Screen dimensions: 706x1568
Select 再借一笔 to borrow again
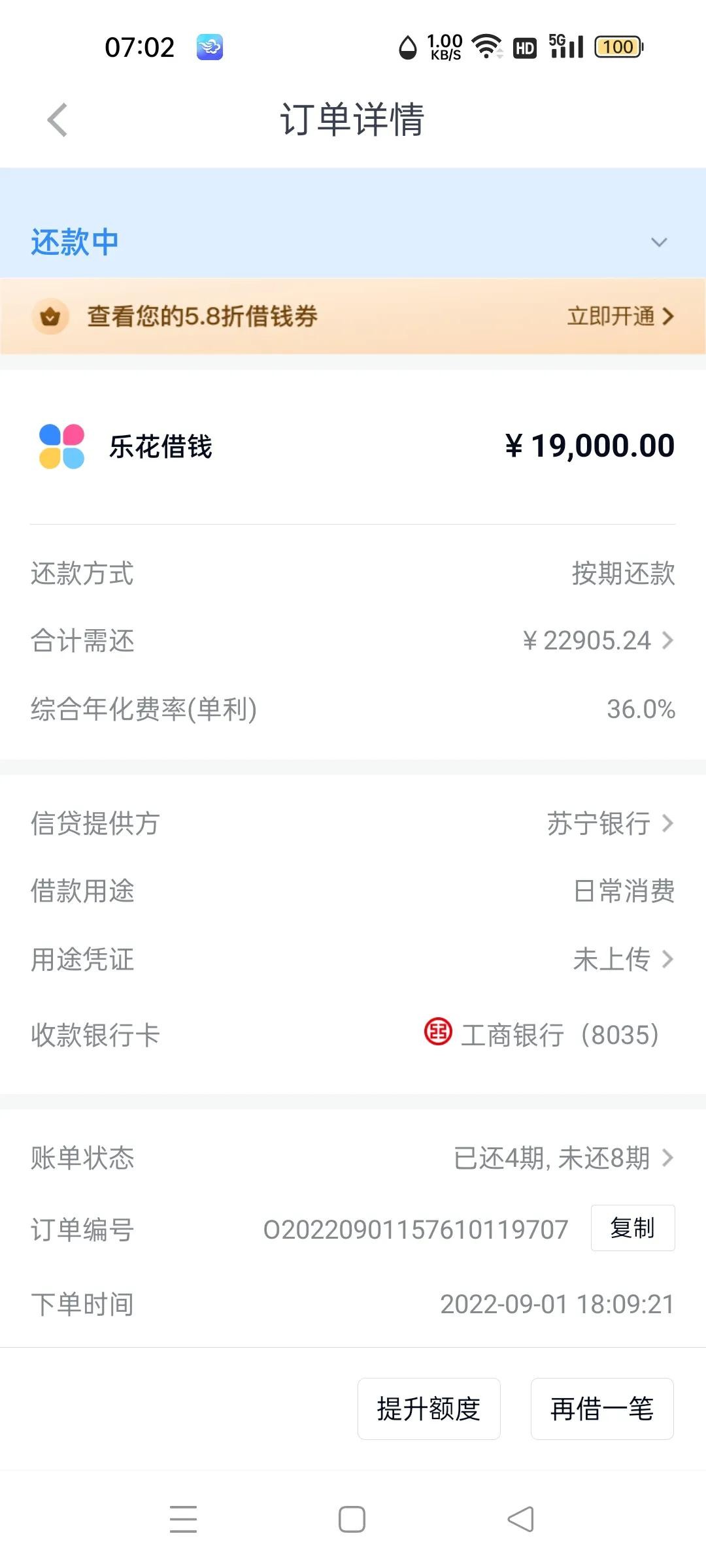click(602, 1409)
